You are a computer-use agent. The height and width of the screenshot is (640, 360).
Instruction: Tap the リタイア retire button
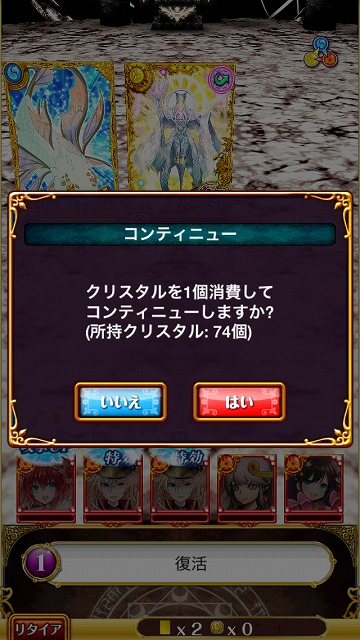(39, 628)
